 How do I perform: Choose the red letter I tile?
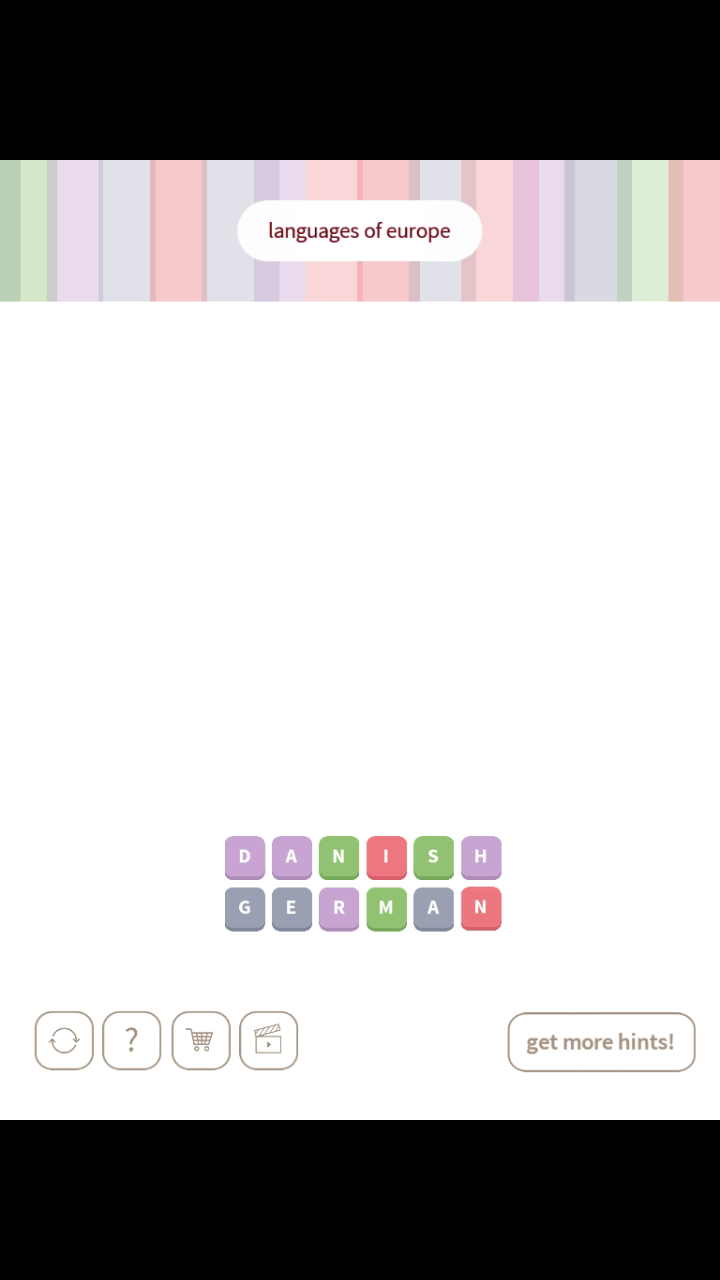(386, 857)
